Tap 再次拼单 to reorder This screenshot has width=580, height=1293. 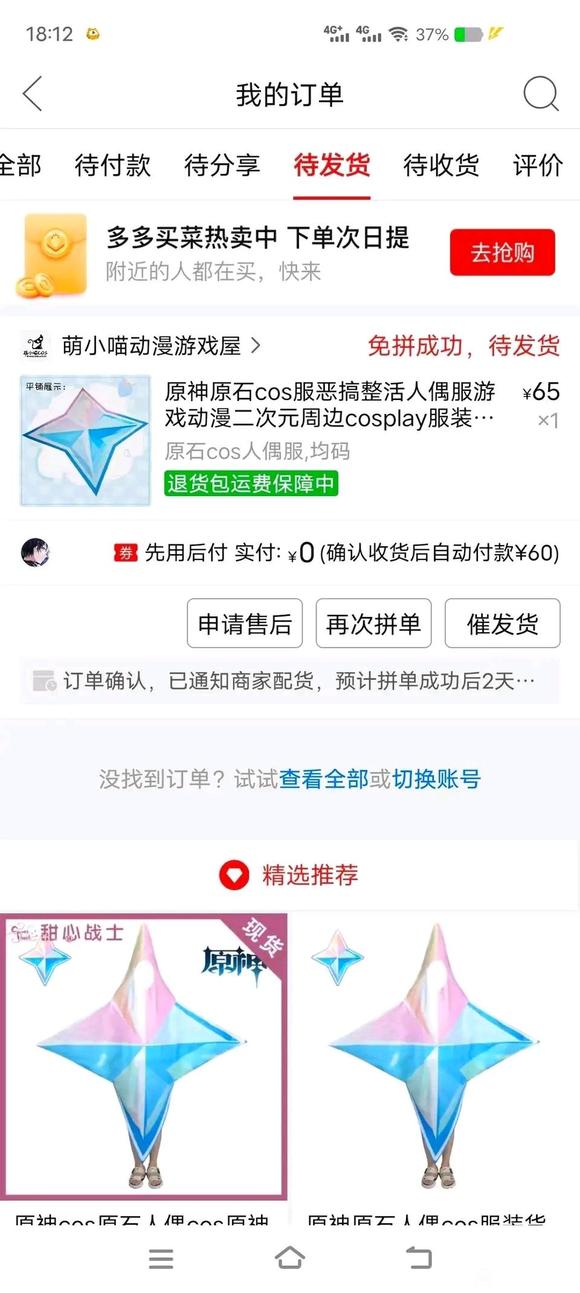(x=374, y=624)
